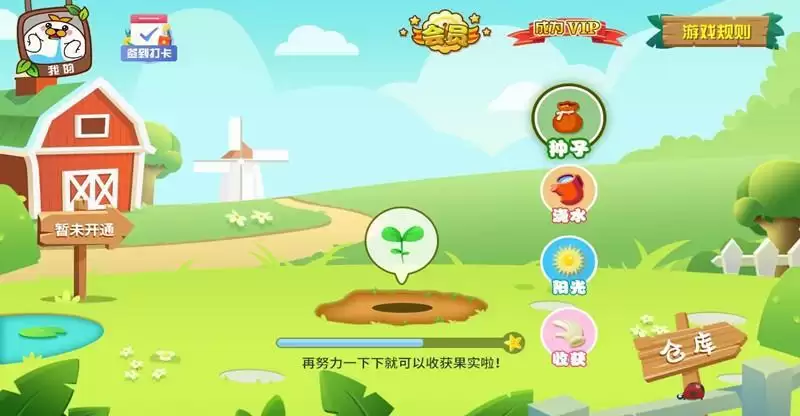800x416 pixels.
Task: Tap the 成为VIP ribbon
Action: [565, 30]
